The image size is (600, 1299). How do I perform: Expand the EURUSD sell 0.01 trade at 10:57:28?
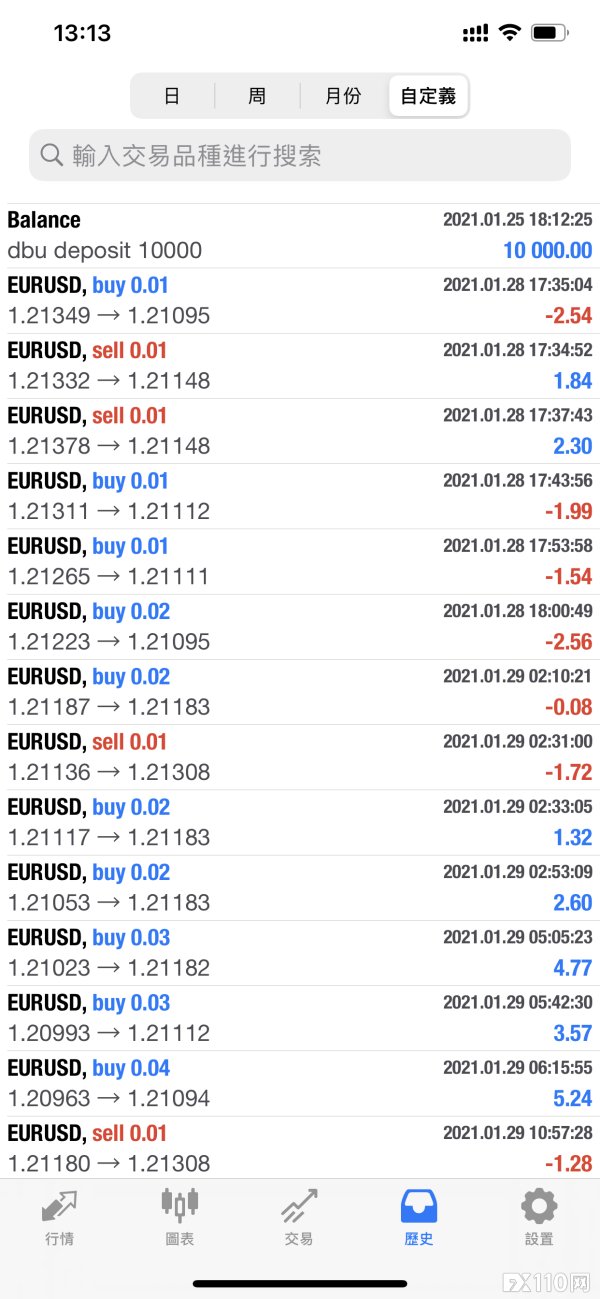[300, 1148]
